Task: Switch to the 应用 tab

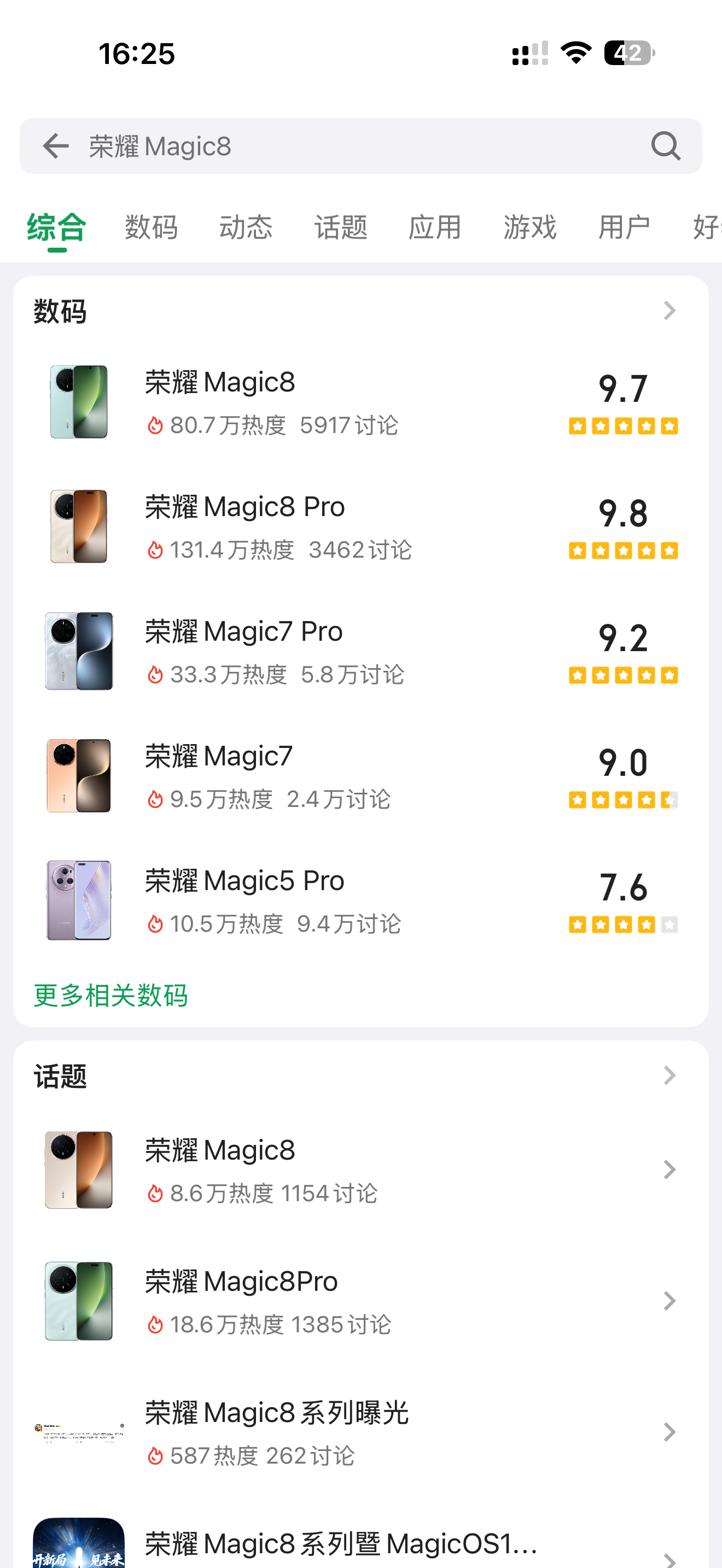Action: coord(435,227)
